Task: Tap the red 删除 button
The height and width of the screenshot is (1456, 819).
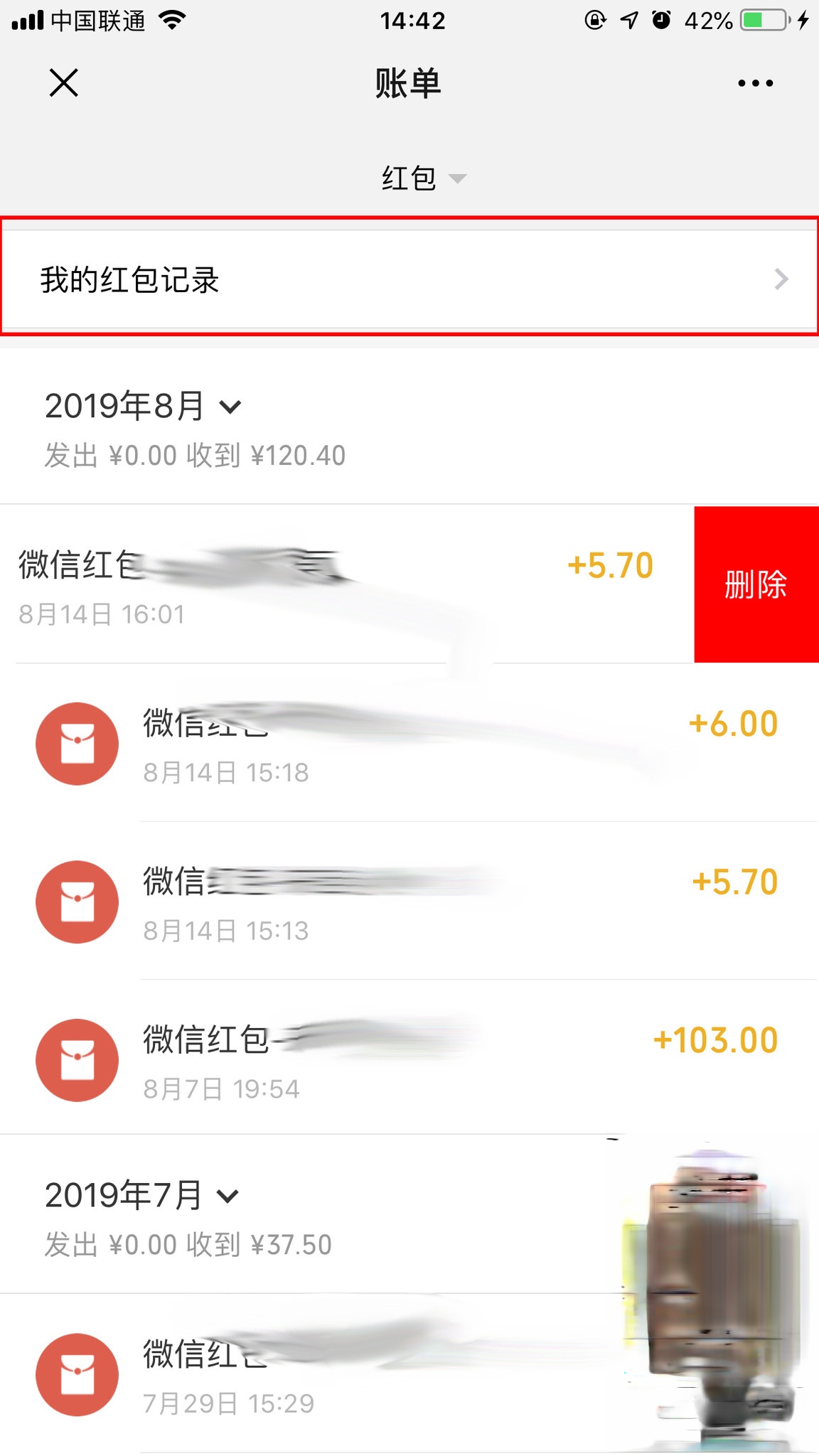Action: pos(755,585)
